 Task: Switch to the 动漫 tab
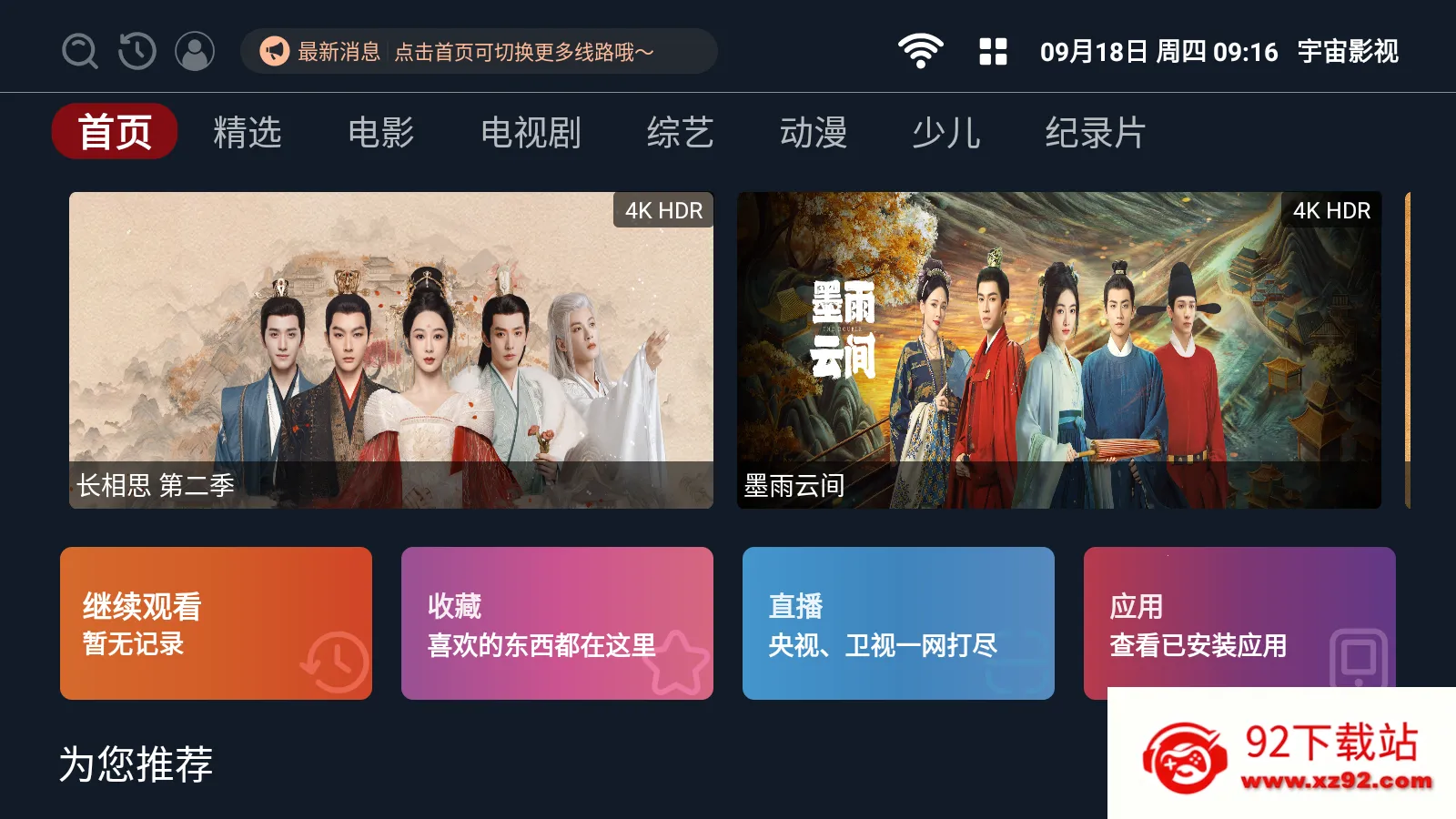click(814, 133)
